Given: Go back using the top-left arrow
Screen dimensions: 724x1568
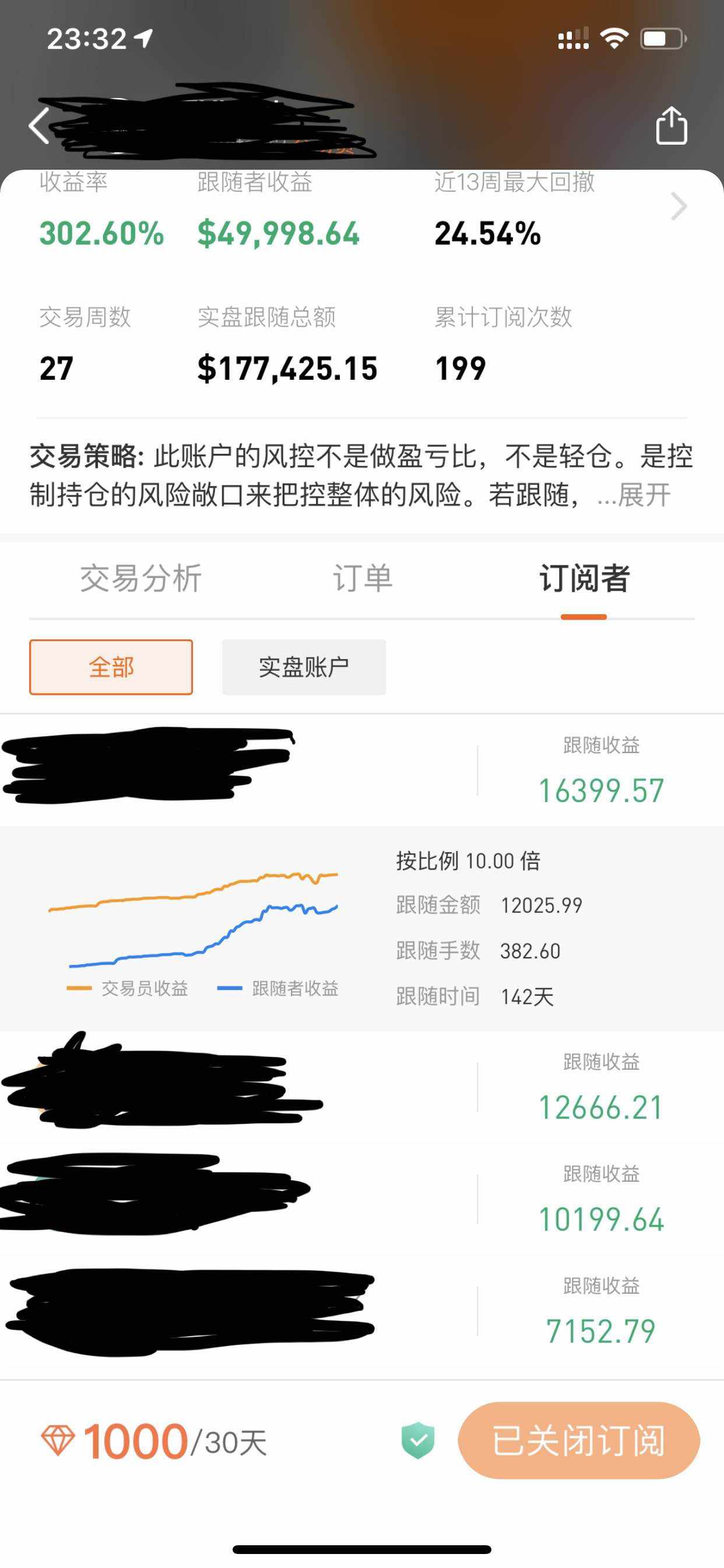Looking at the screenshot, I should coord(39,126).
